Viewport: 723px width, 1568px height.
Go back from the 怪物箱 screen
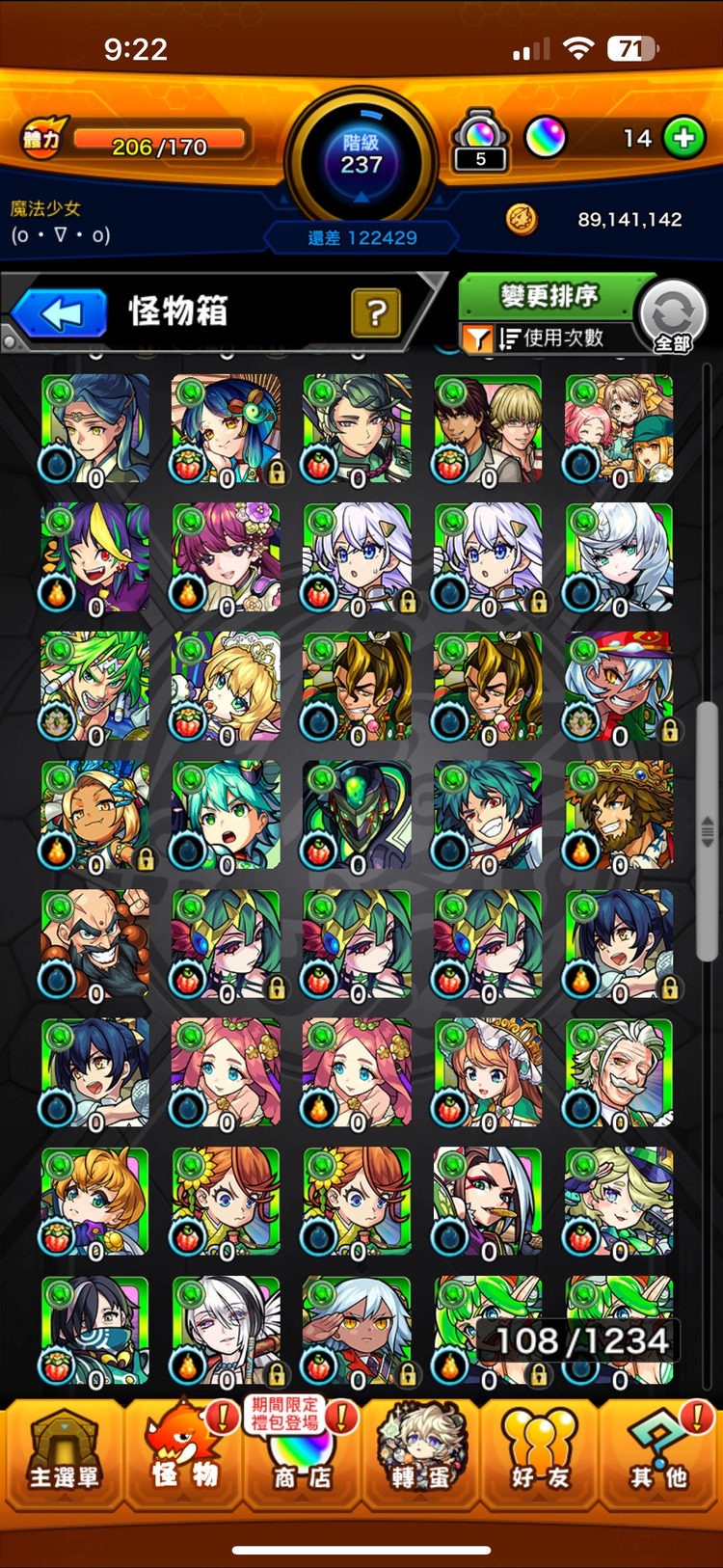click(x=62, y=313)
